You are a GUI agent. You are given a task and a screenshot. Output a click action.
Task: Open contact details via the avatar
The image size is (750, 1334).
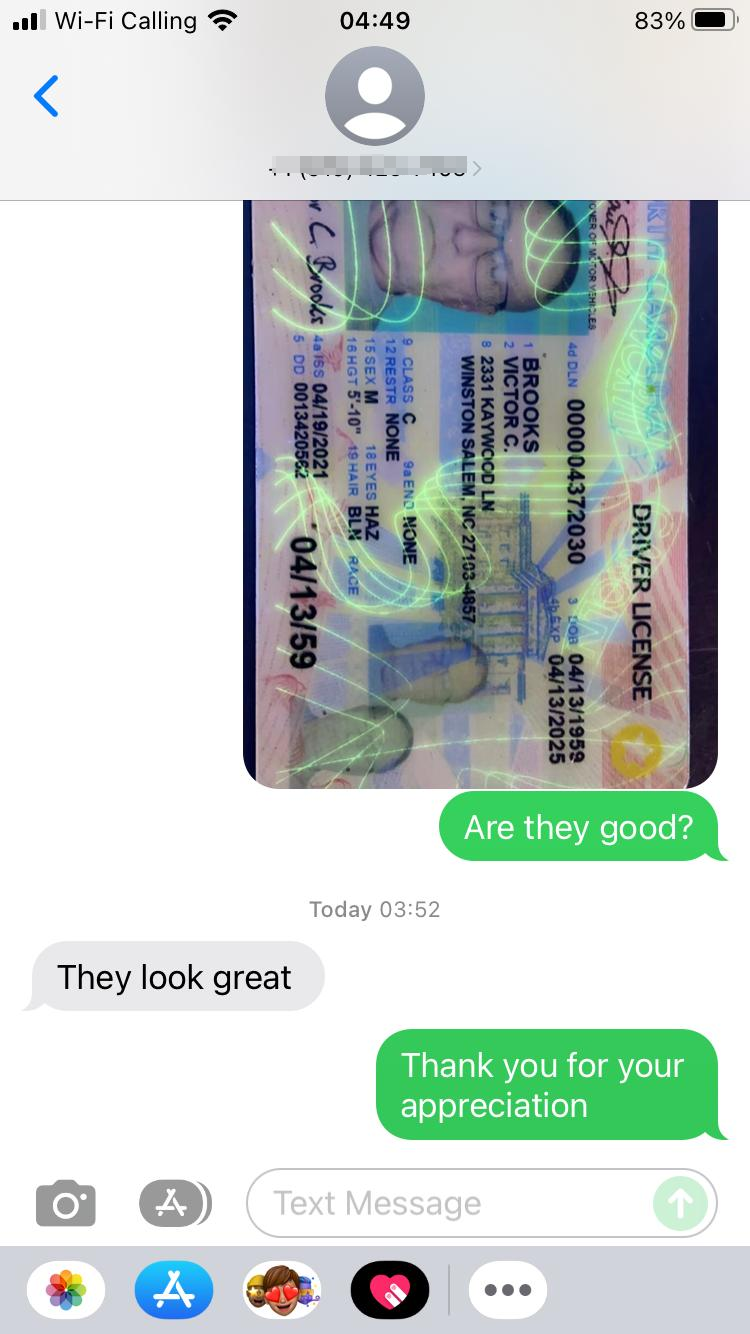pyautogui.click(x=375, y=96)
